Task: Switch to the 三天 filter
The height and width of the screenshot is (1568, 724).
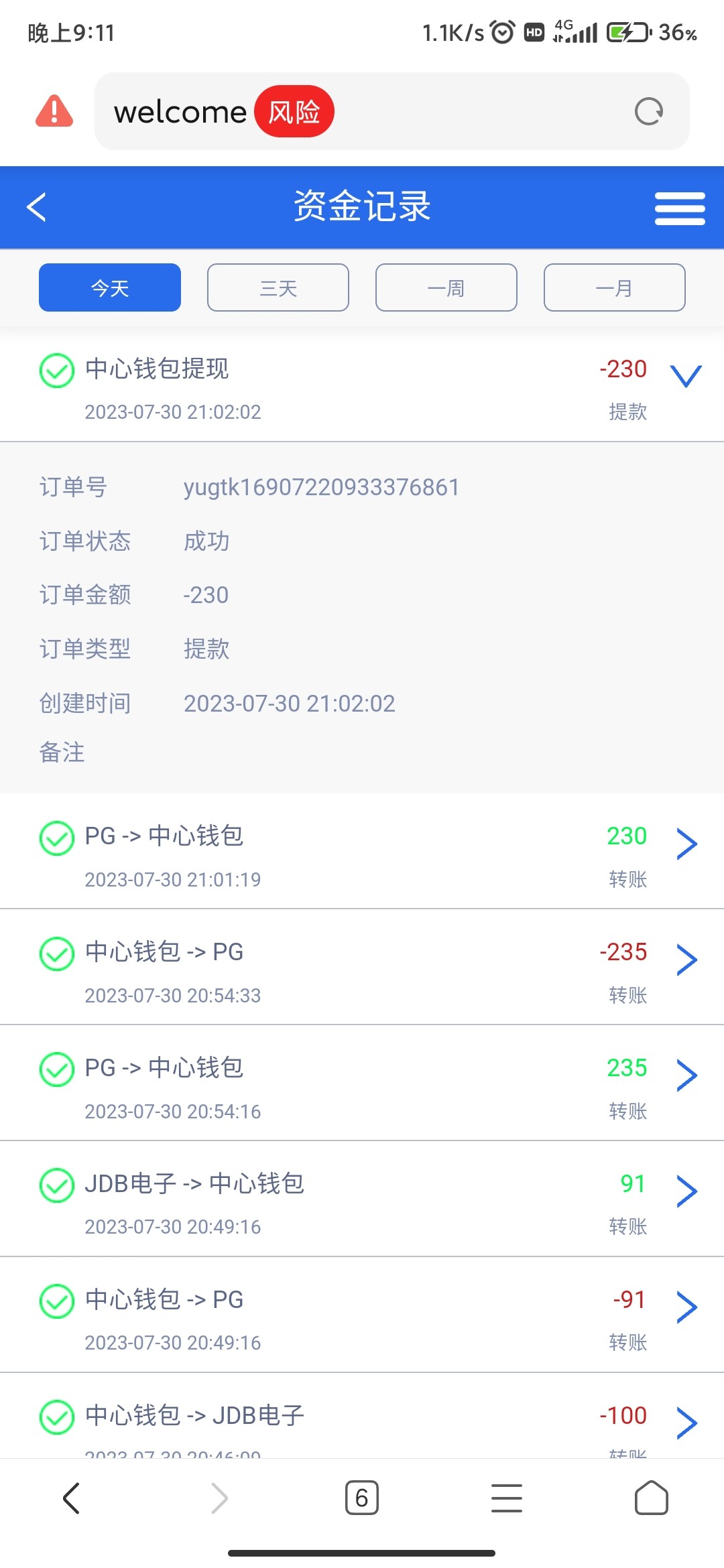Action: point(278,288)
